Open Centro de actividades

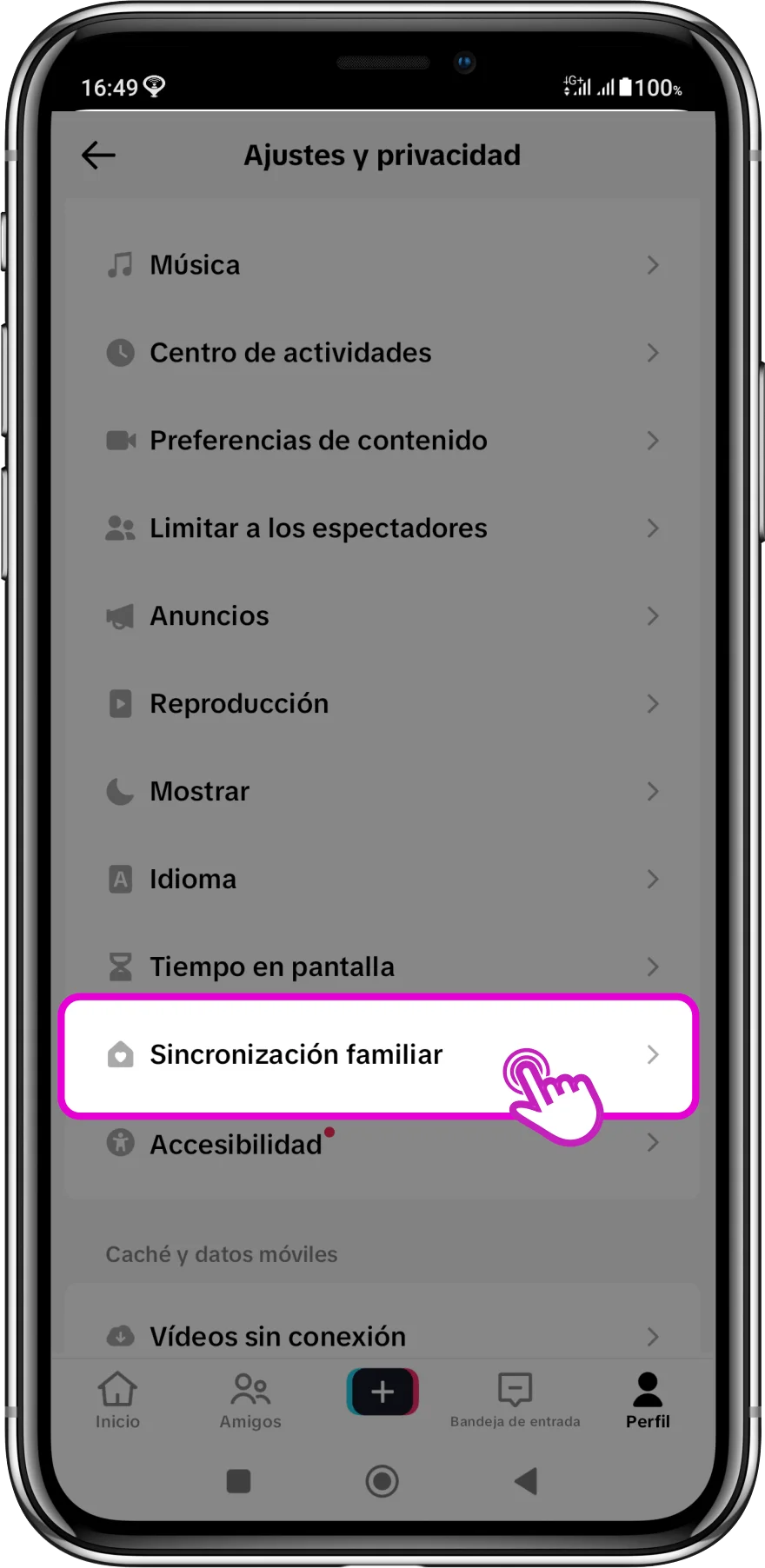click(381, 353)
